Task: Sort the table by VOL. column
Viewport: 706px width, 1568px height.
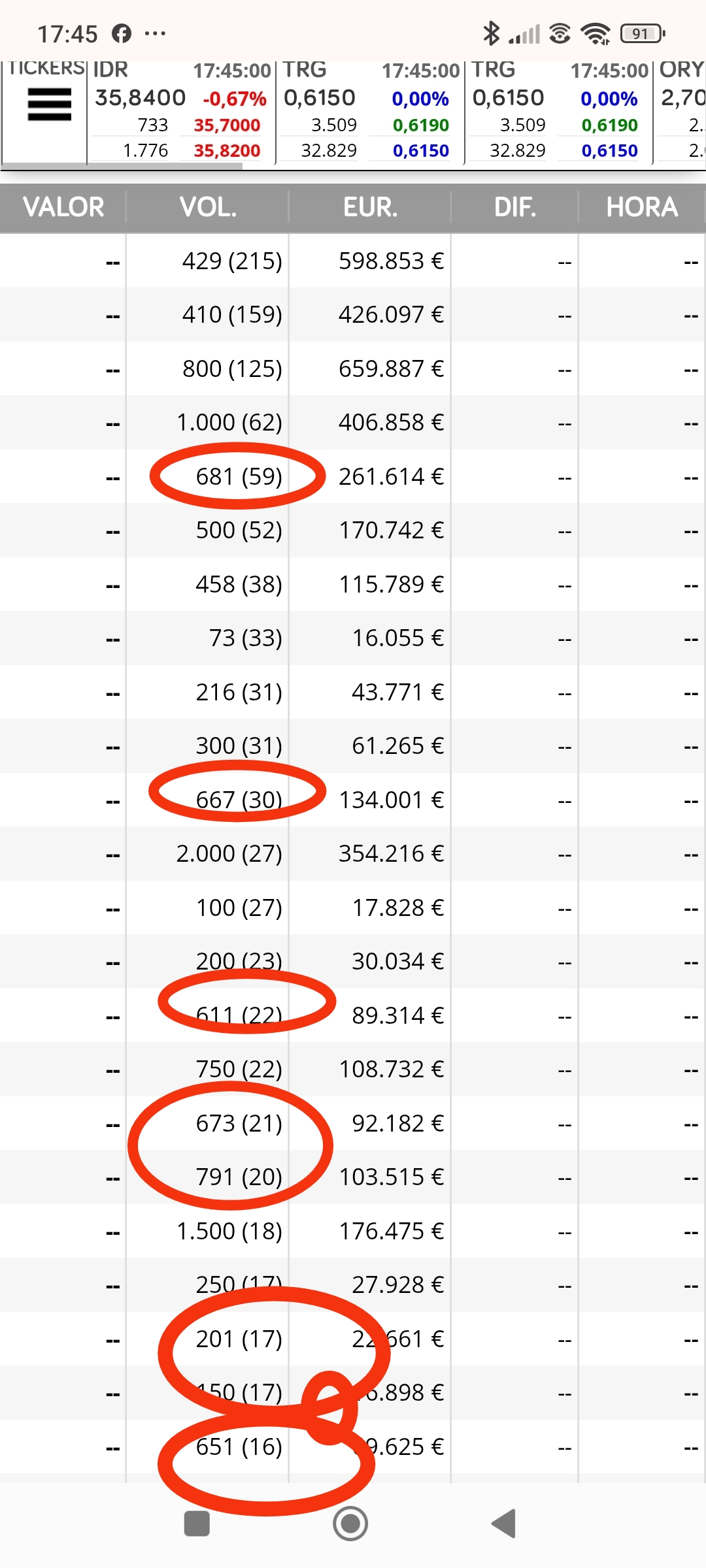Action: pos(208,207)
